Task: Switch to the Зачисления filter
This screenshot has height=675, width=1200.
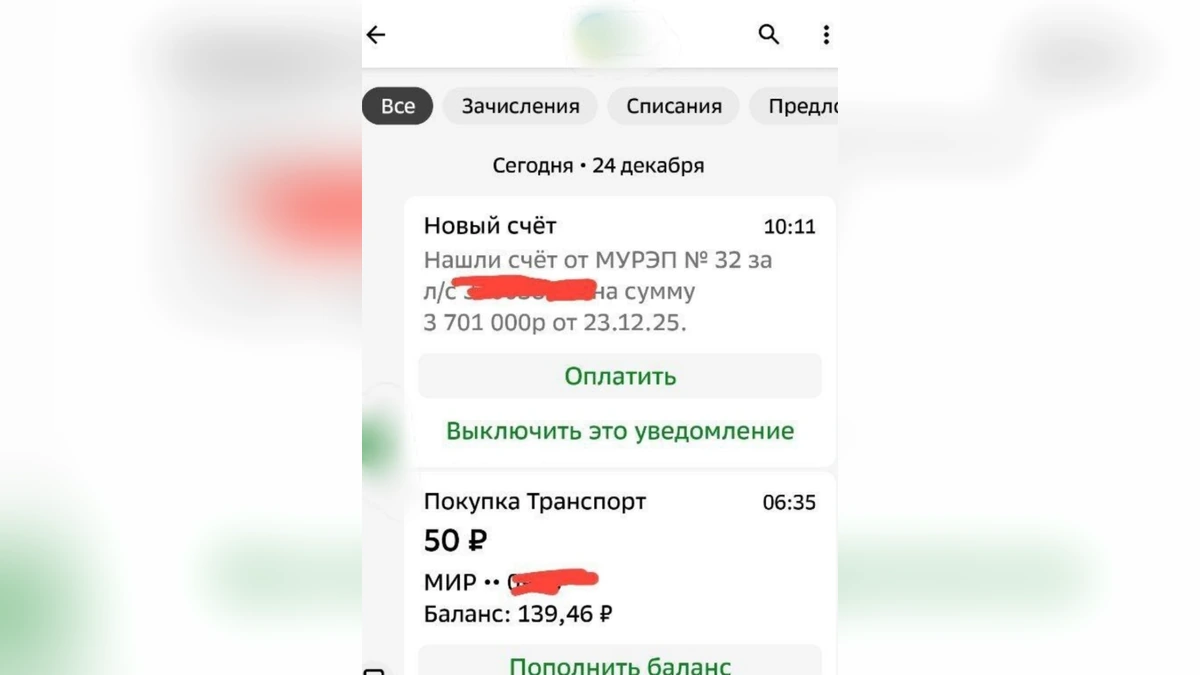Action: 520,106
